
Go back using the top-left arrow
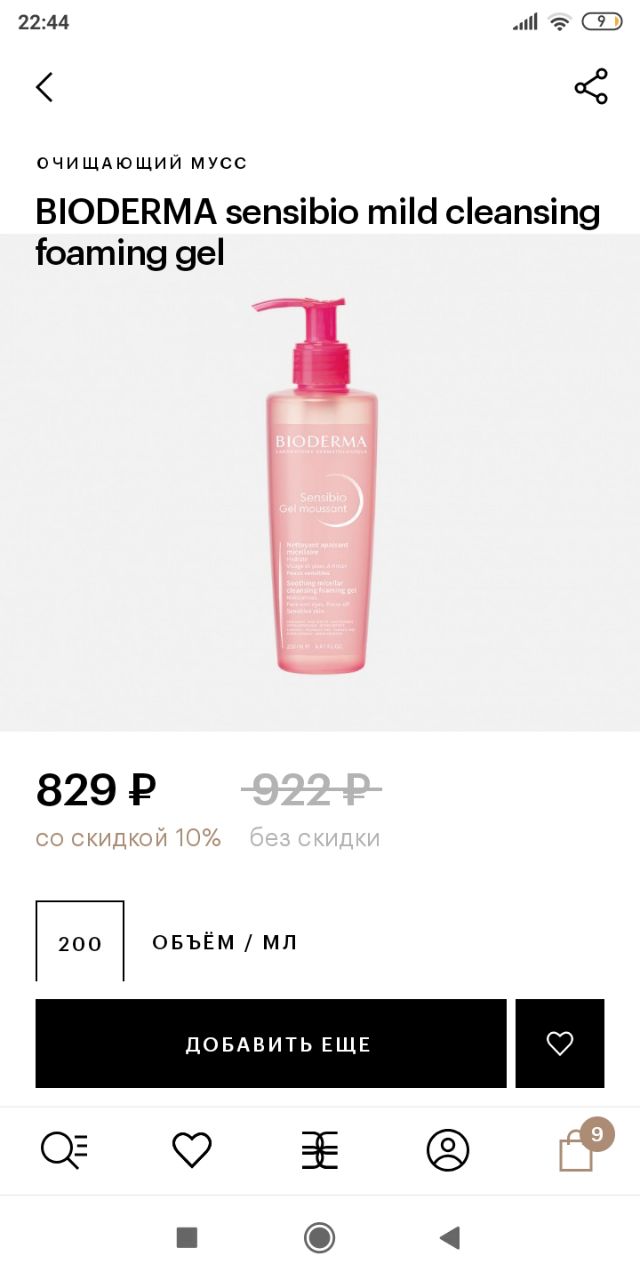pyautogui.click(x=44, y=87)
